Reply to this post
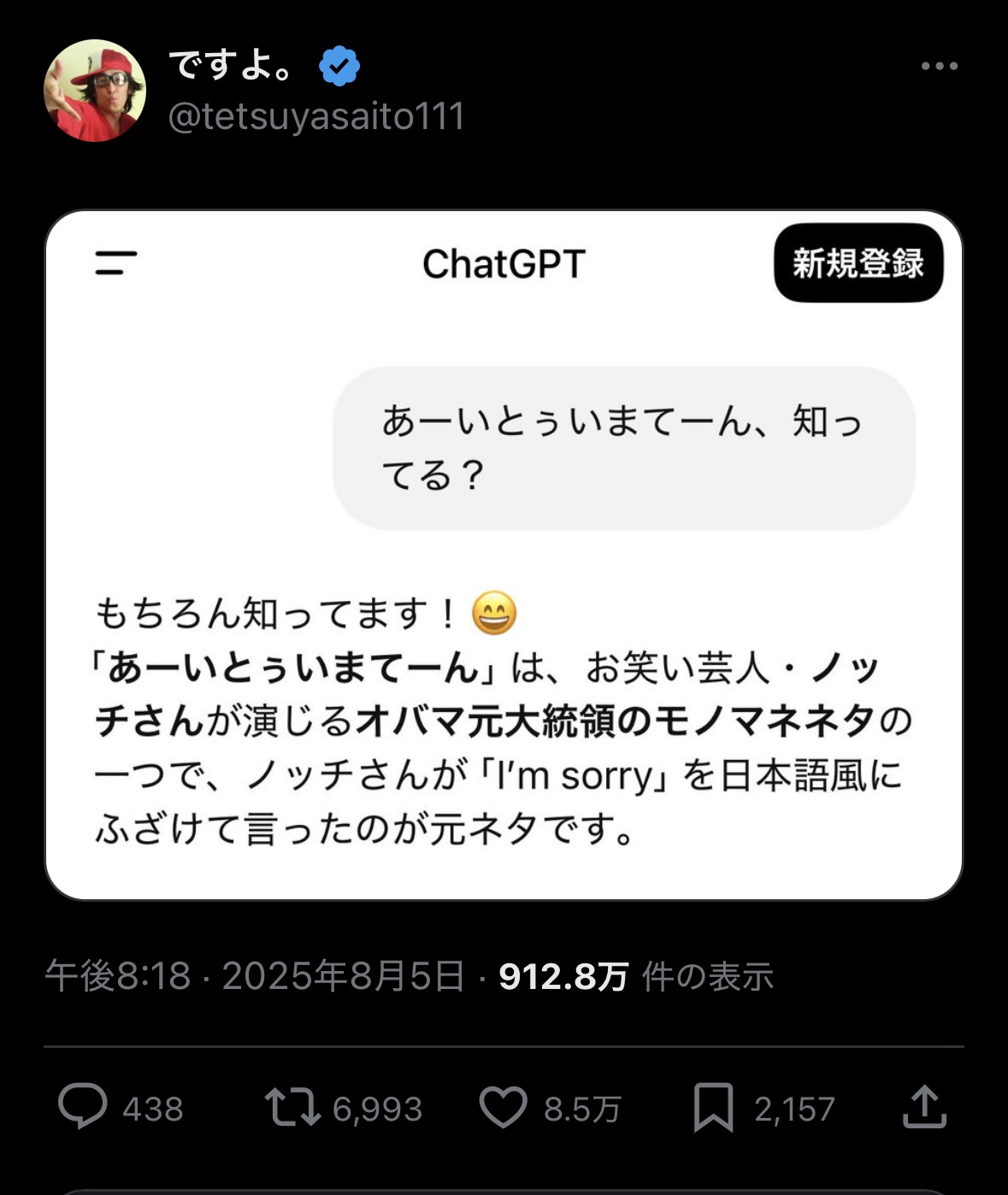This screenshot has height=1195, width=1008. [x=83, y=1107]
